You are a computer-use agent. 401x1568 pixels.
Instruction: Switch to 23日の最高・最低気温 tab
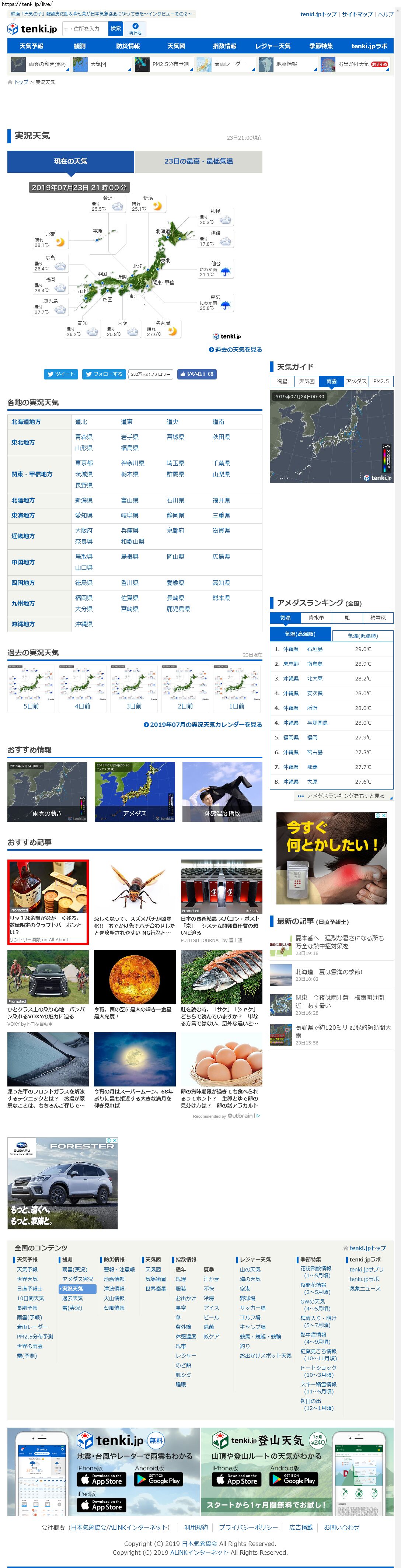pos(198,161)
